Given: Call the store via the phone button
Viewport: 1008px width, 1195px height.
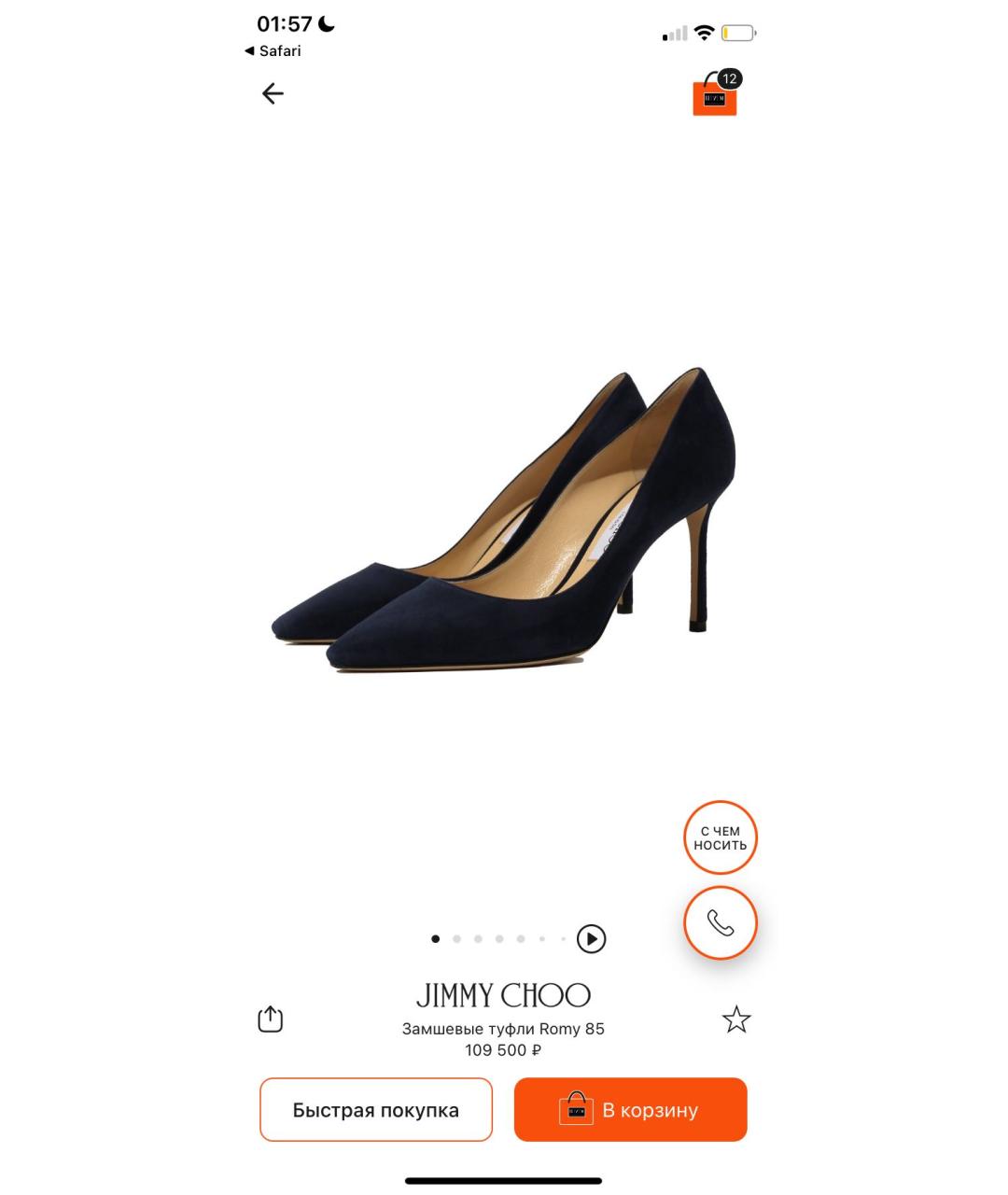Looking at the screenshot, I should (720, 923).
